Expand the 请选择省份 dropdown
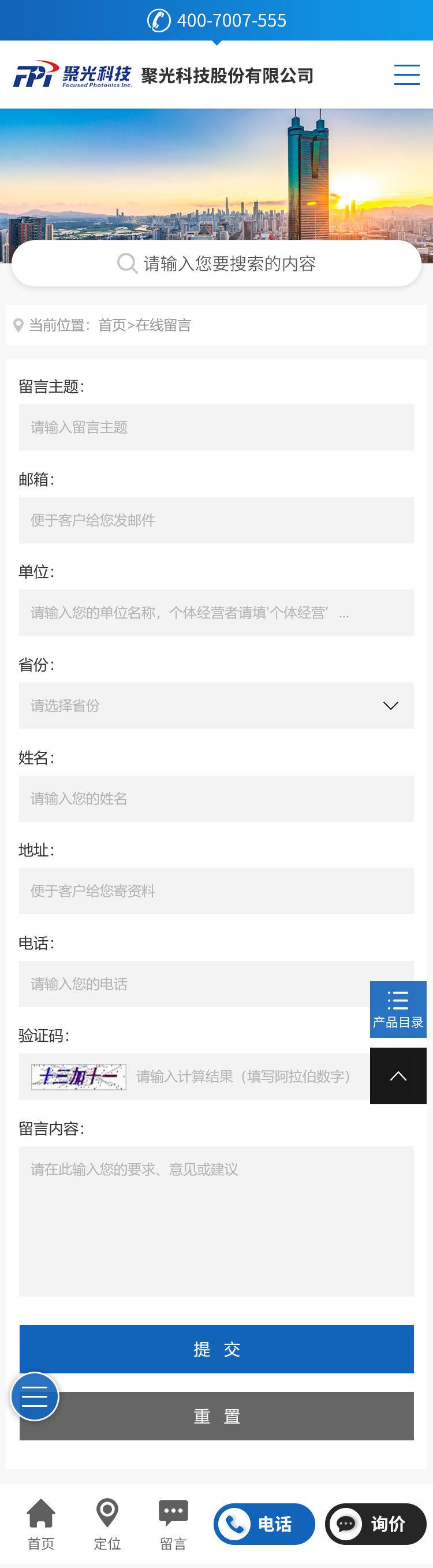The width and height of the screenshot is (433, 1568). pos(216,706)
